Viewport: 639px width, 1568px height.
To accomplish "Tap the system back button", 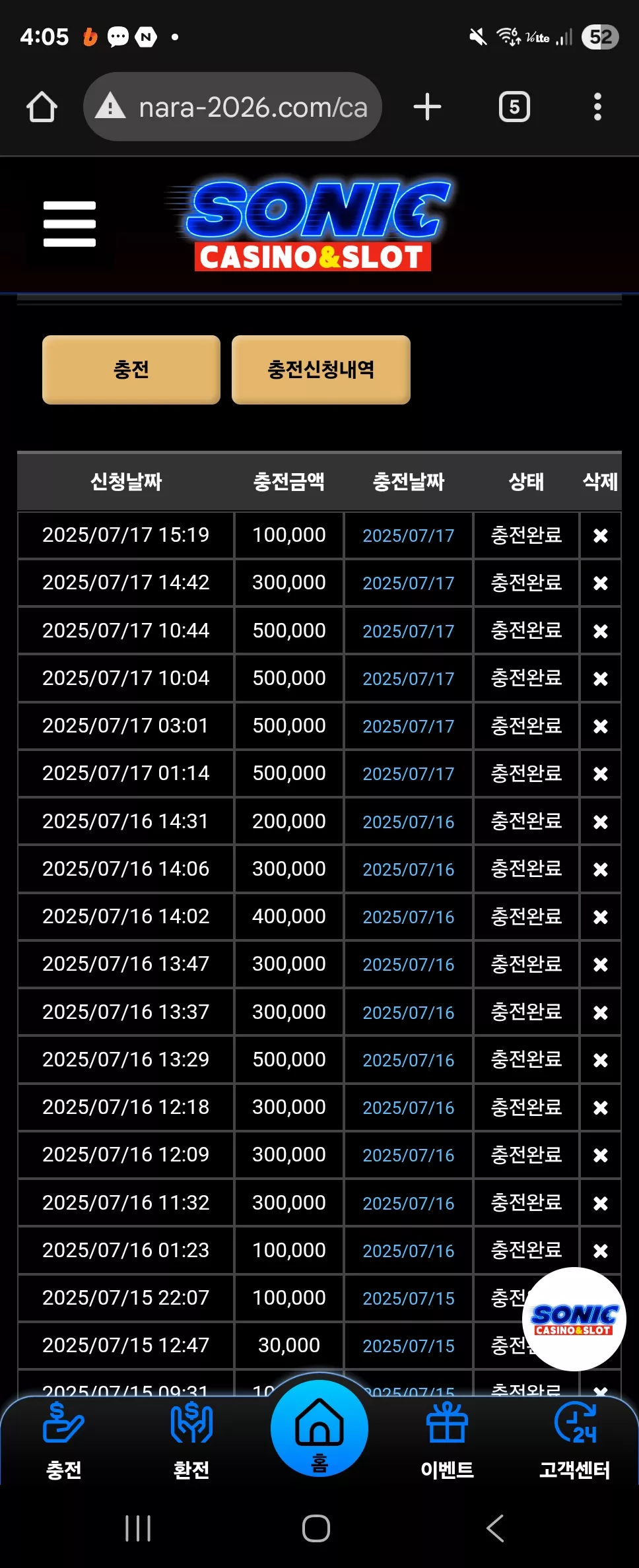I will coord(495,1528).
